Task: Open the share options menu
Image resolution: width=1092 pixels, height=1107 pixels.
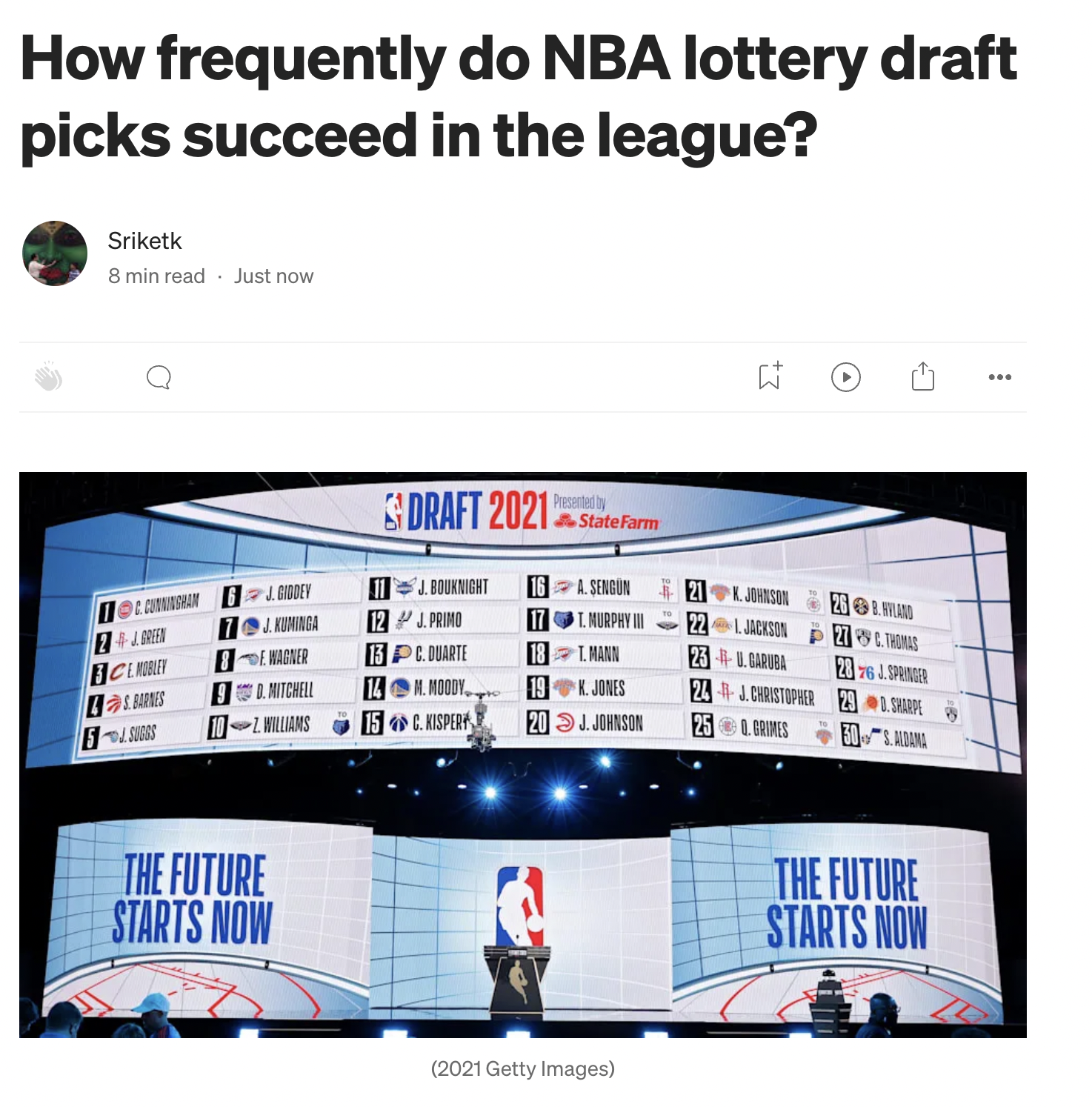Action: [922, 376]
